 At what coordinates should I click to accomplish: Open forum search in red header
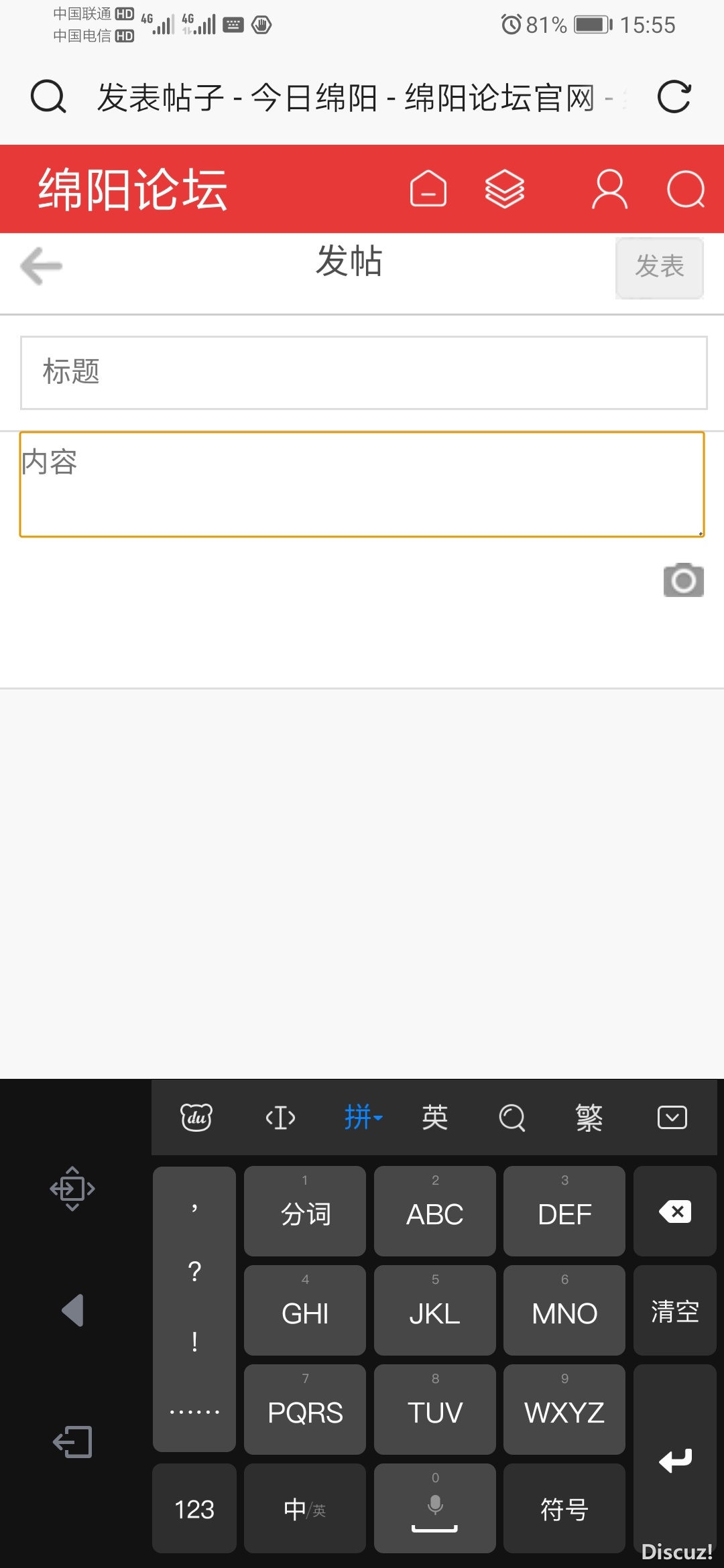pyautogui.click(x=686, y=189)
